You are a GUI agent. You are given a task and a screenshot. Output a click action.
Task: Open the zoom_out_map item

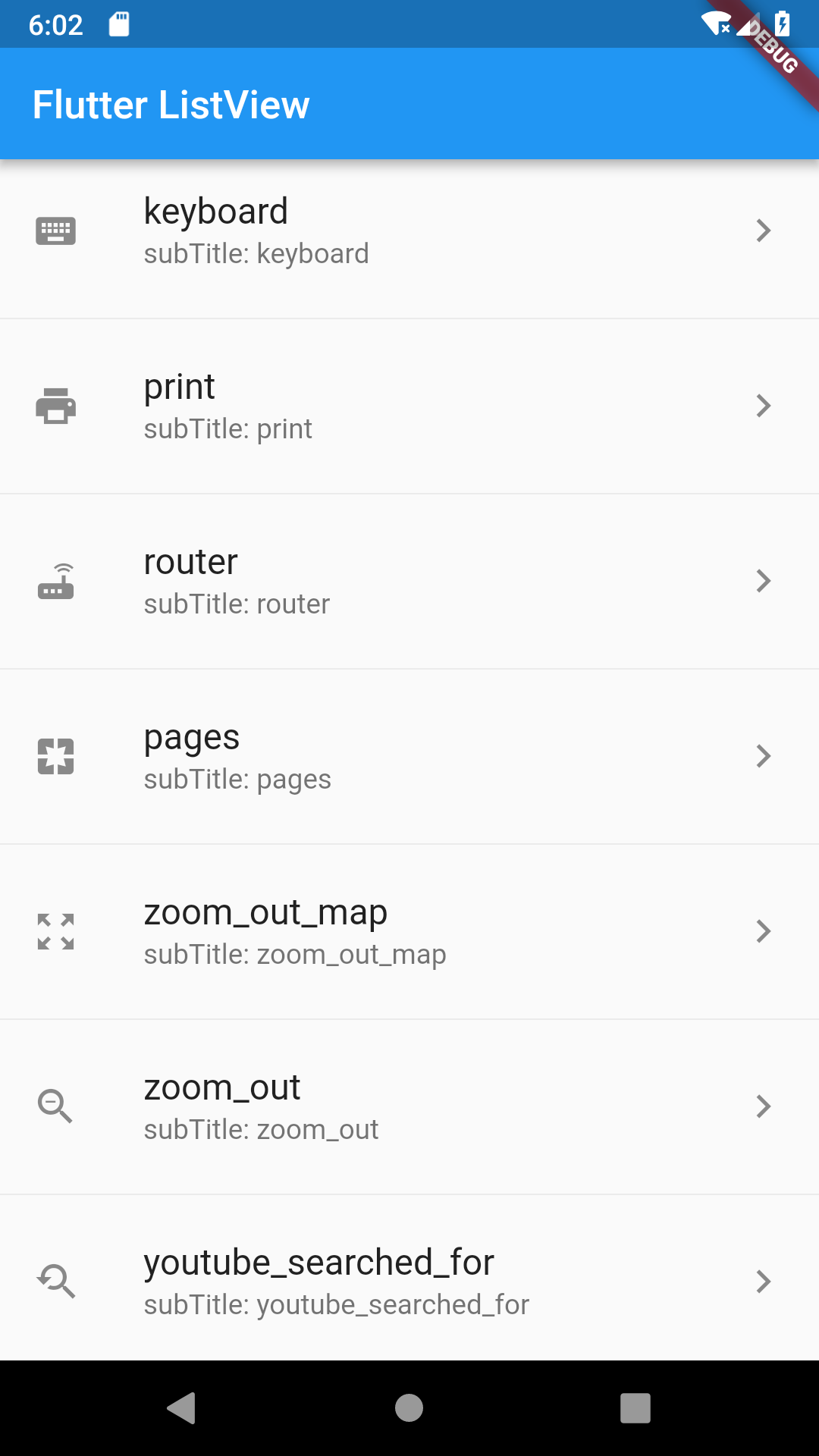(409, 932)
